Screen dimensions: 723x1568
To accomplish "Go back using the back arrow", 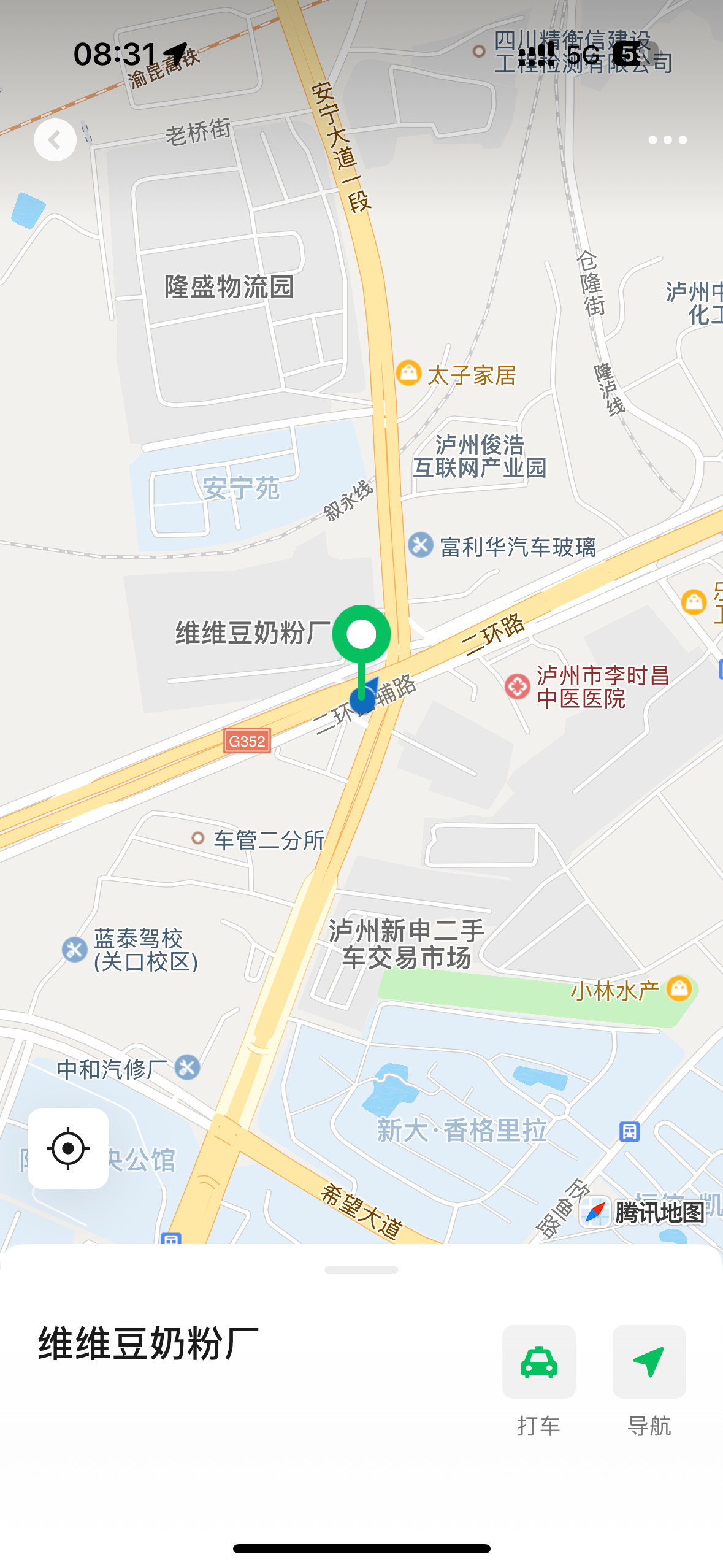I will 55,140.
